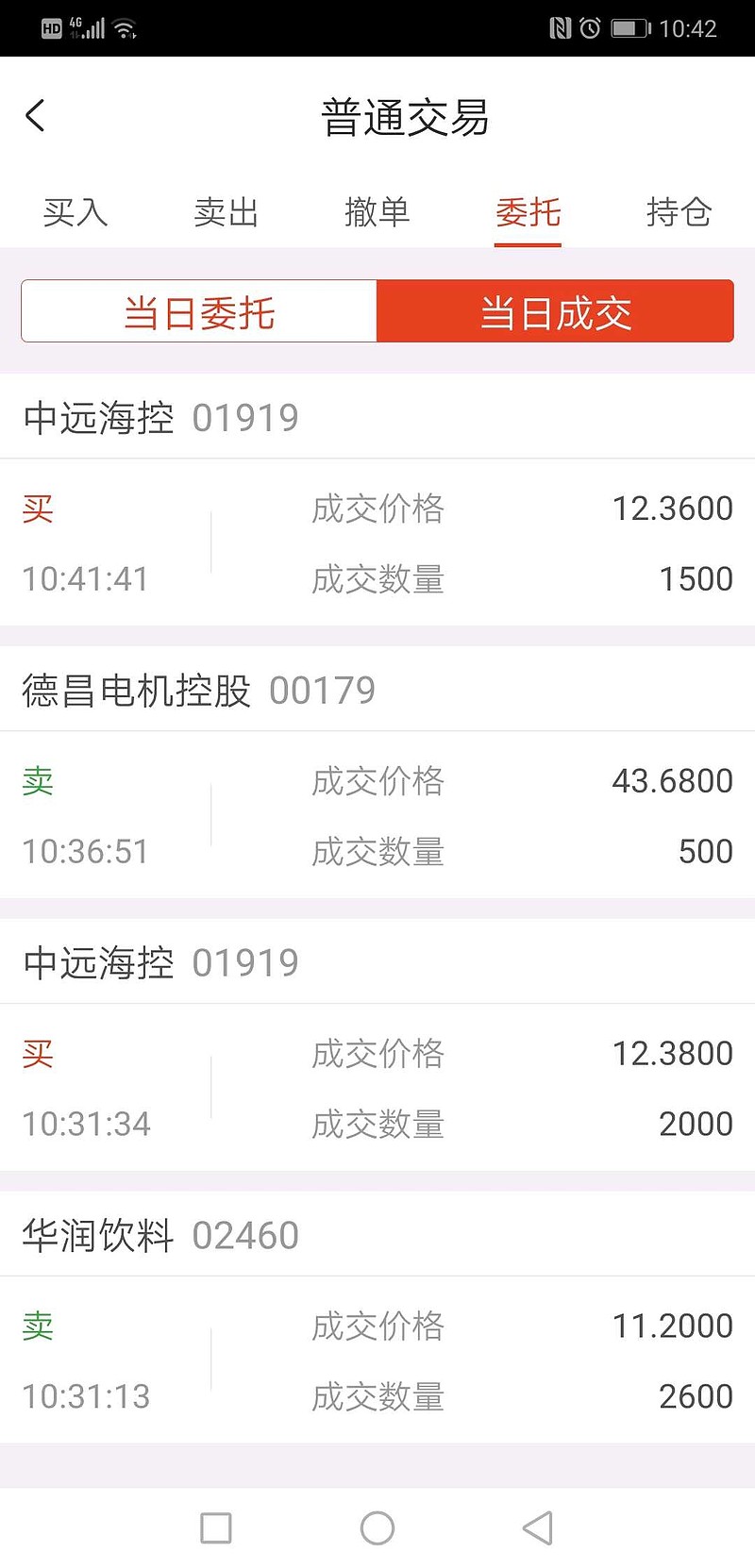Tap the back arrow to exit 普通交易
This screenshot has height=1568, width=755.
(35, 115)
